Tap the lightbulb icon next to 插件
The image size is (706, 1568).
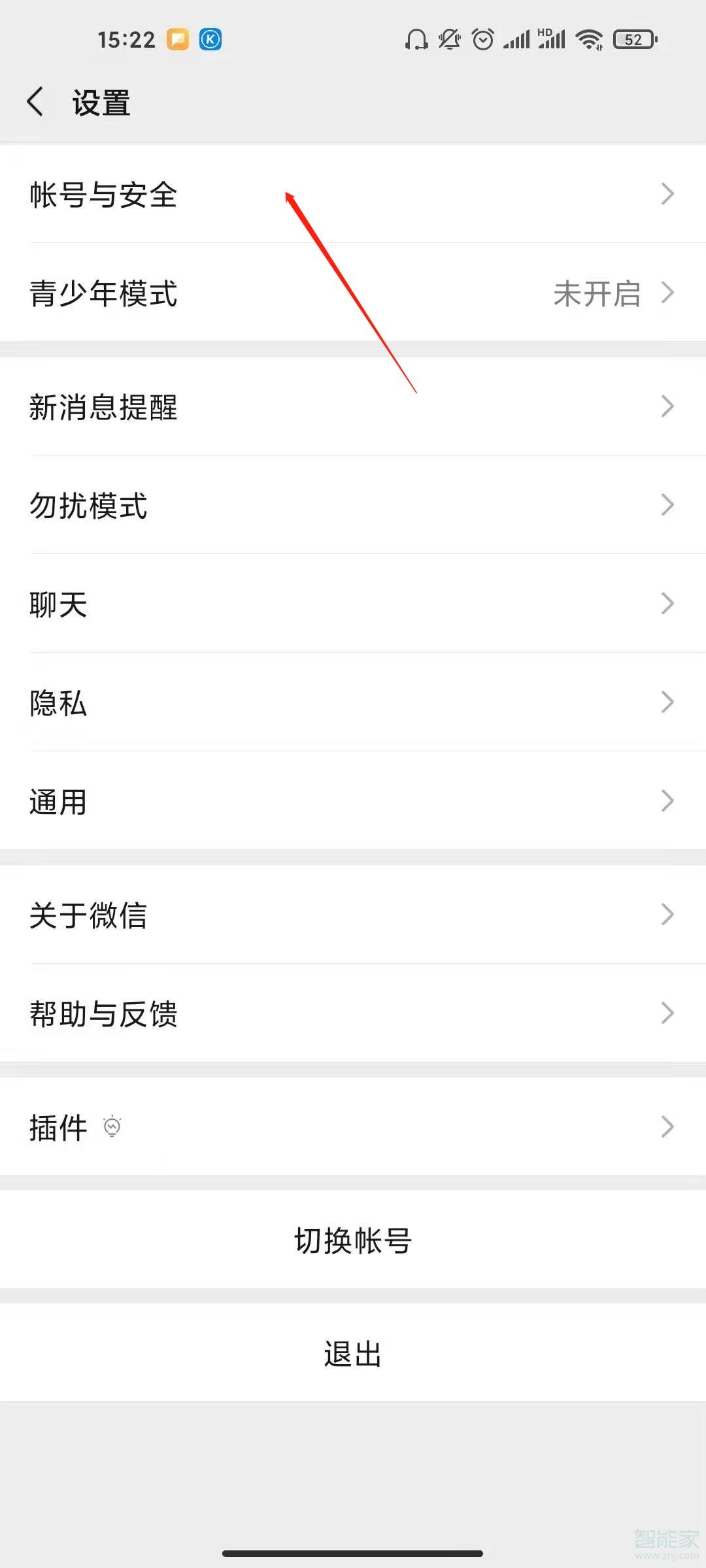(112, 1125)
